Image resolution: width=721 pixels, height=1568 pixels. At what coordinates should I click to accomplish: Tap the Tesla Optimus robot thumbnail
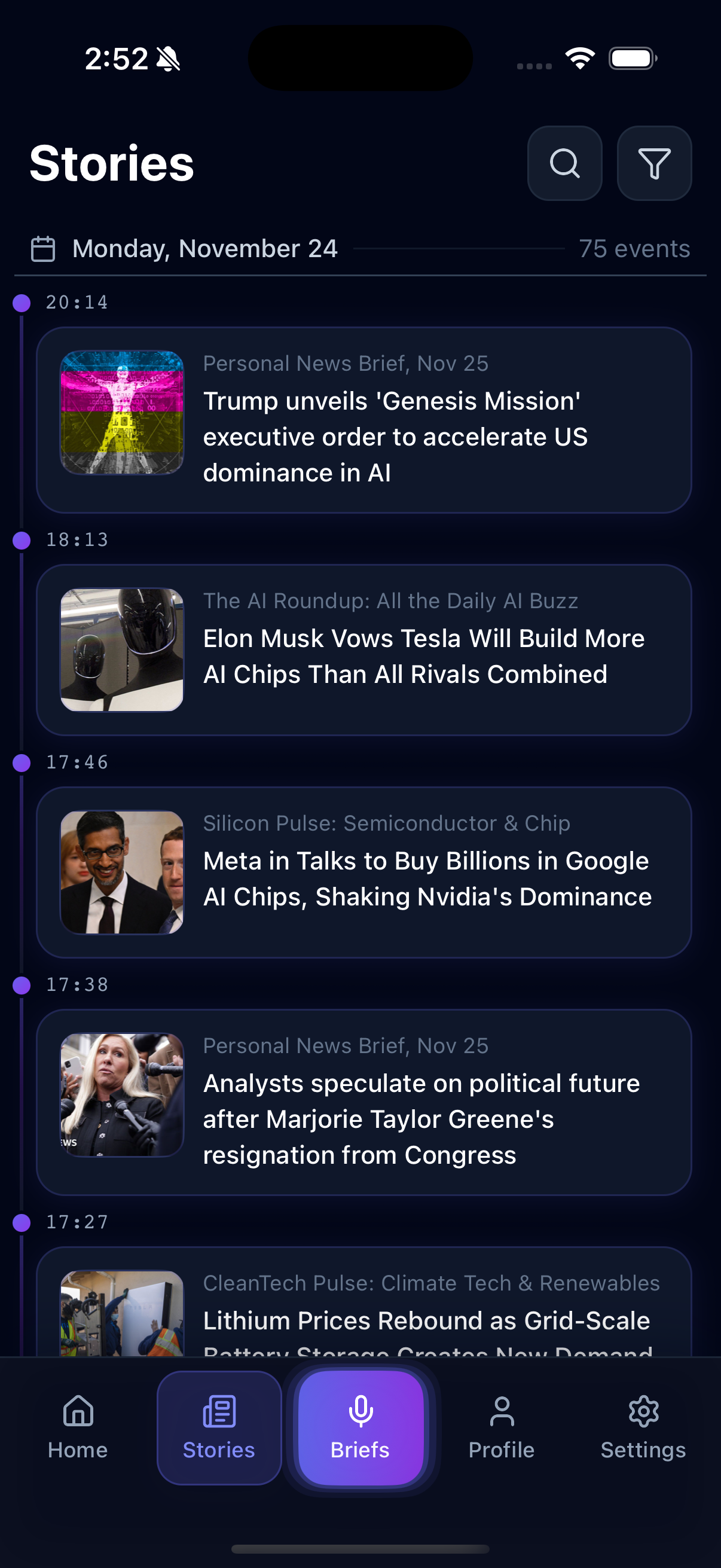point(121,649)
